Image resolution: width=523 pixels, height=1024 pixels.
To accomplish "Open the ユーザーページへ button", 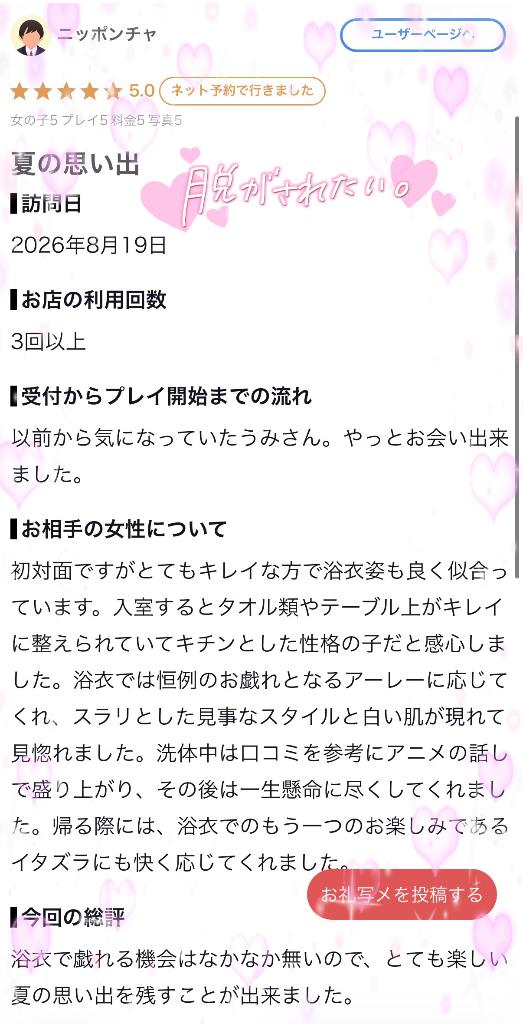I will click(422, 35).
